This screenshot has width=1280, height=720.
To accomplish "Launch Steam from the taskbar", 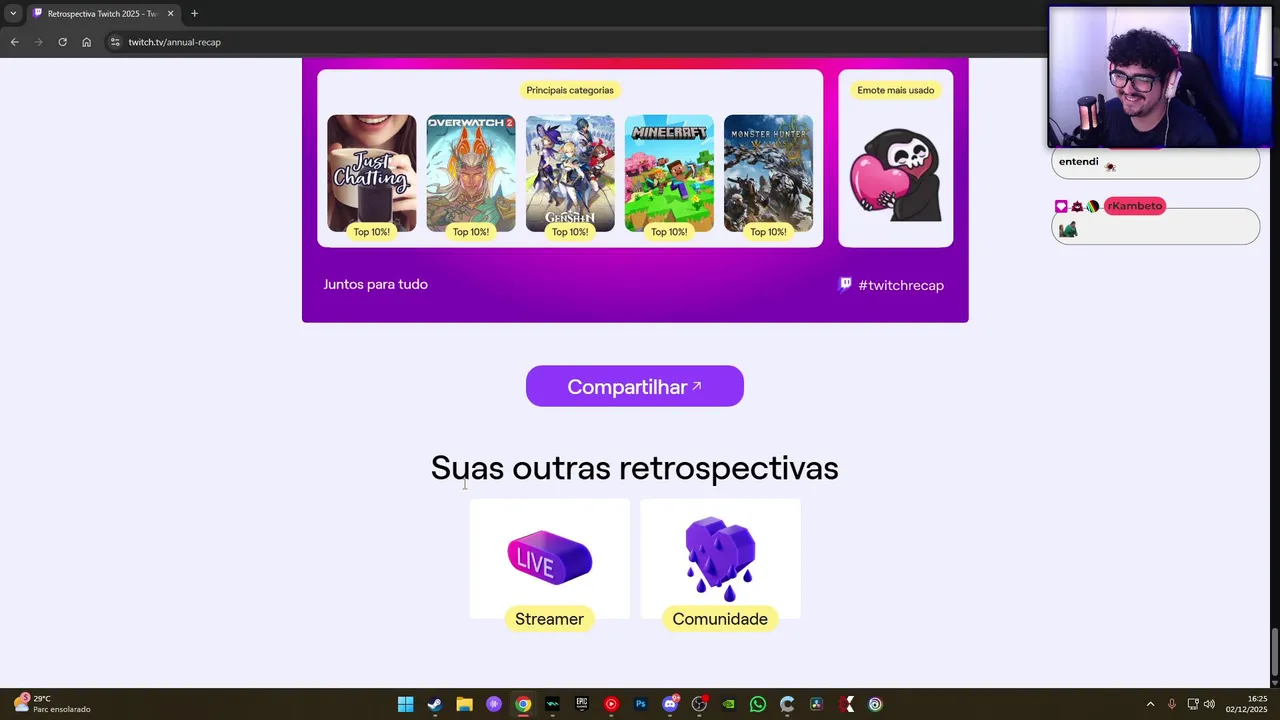I will pos(434,704).
